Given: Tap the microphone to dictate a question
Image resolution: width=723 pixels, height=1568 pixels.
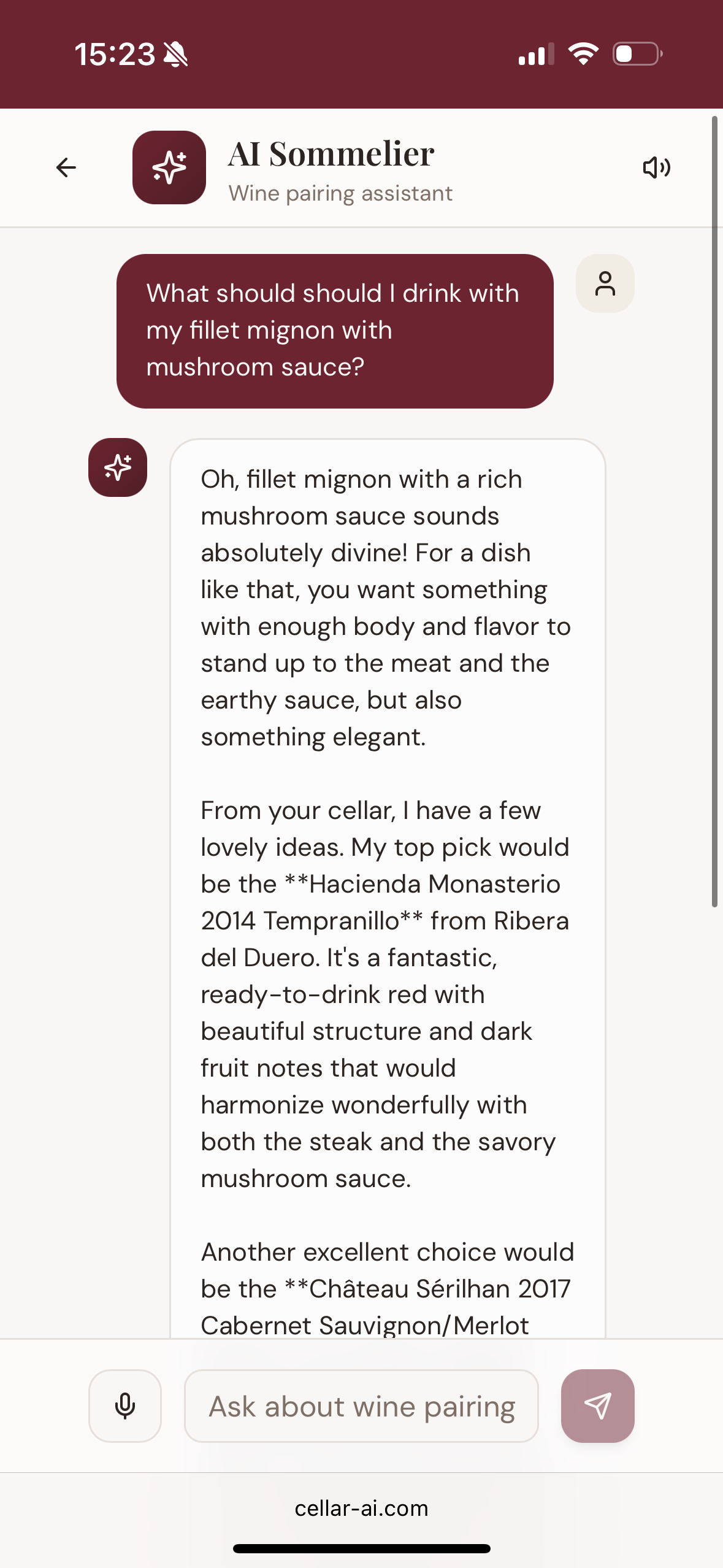Looking at the screenshot, I should [125, 1405].
